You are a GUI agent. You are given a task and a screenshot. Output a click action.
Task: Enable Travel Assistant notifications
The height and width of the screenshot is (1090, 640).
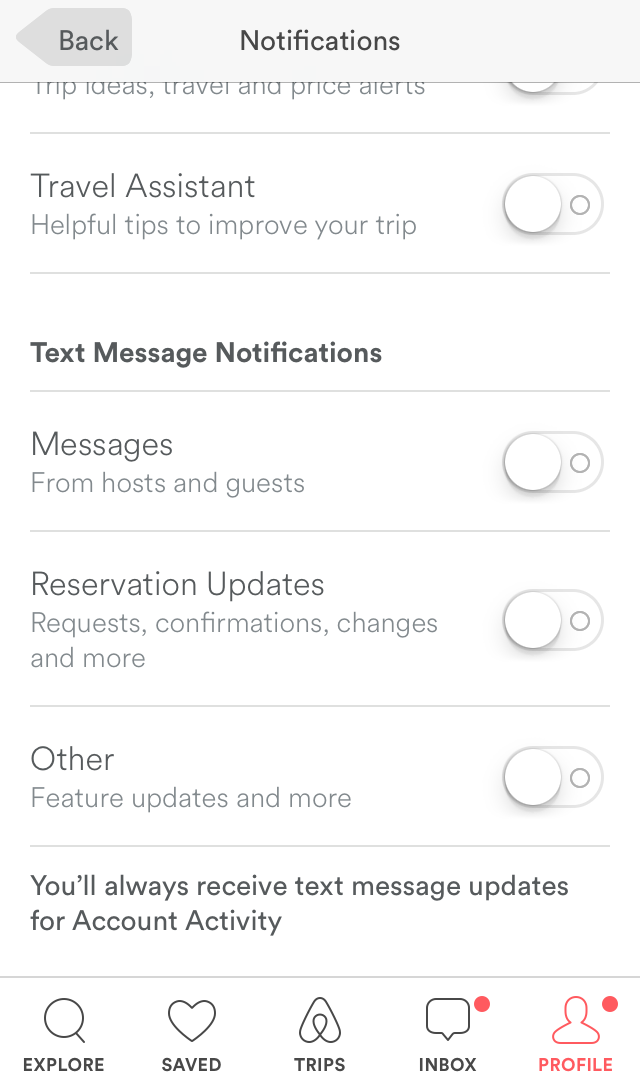[552, 205]
